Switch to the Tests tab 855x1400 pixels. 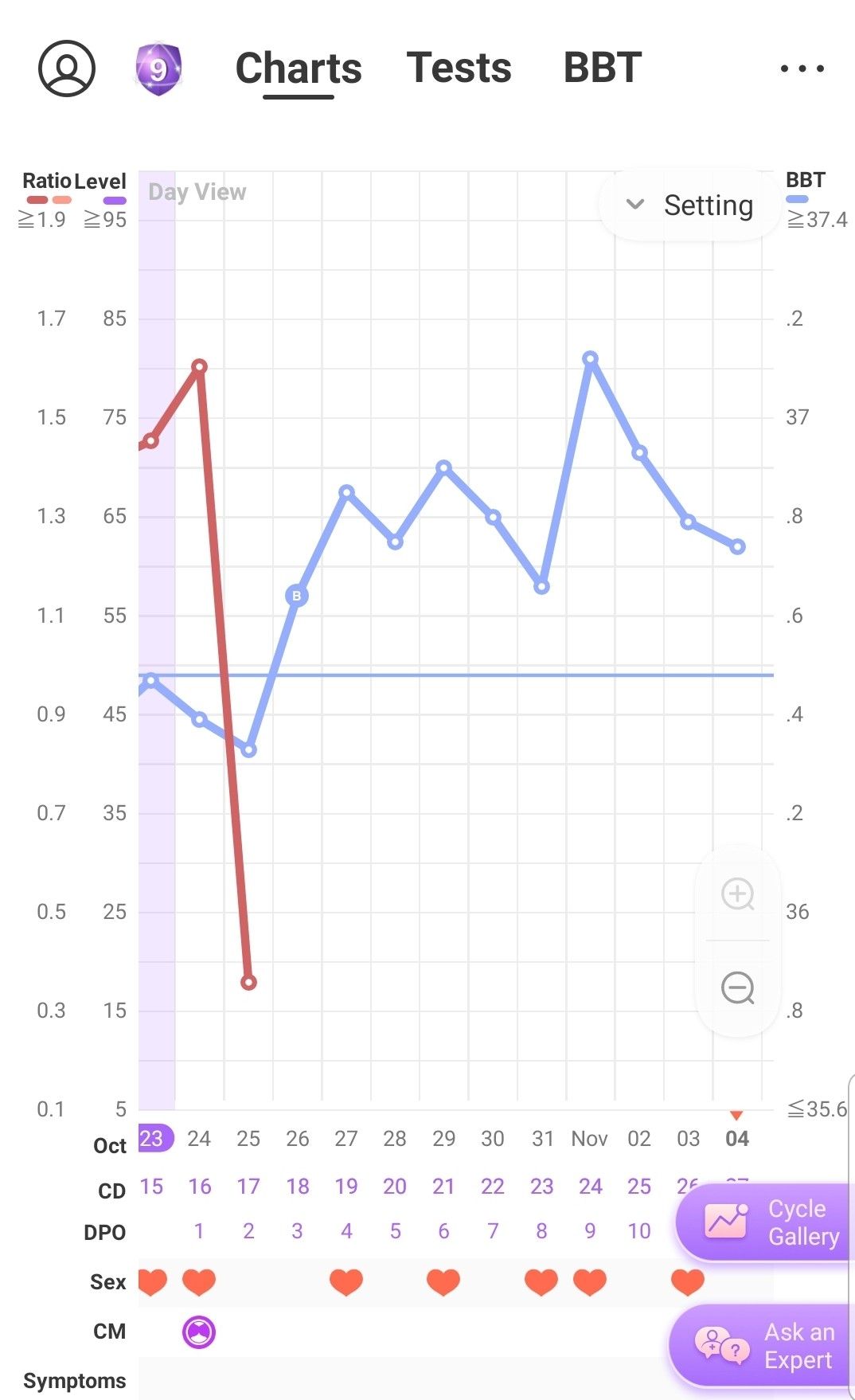(x=459, y=68)
